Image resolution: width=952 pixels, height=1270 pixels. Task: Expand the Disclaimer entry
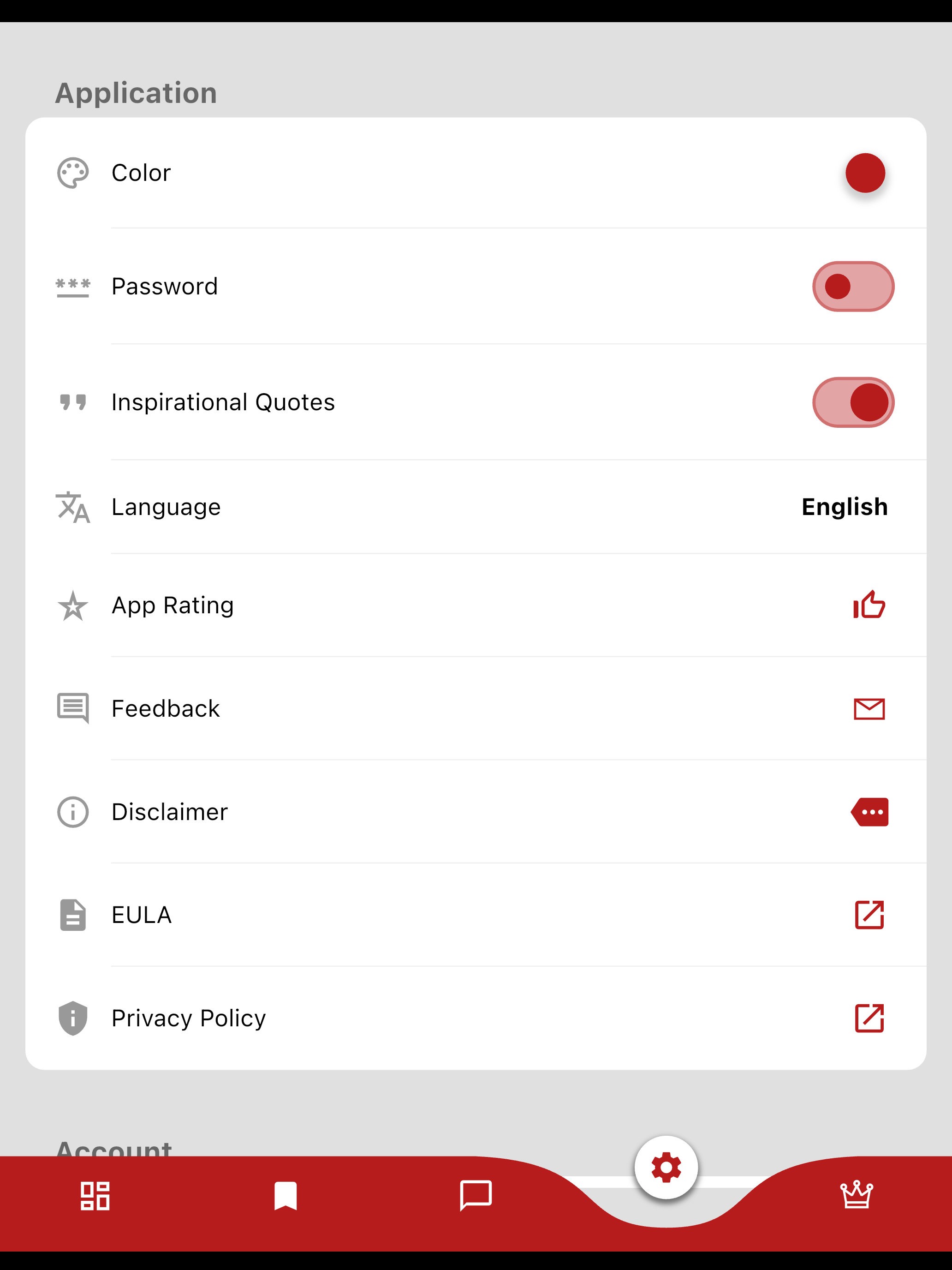tap(476, 812)
